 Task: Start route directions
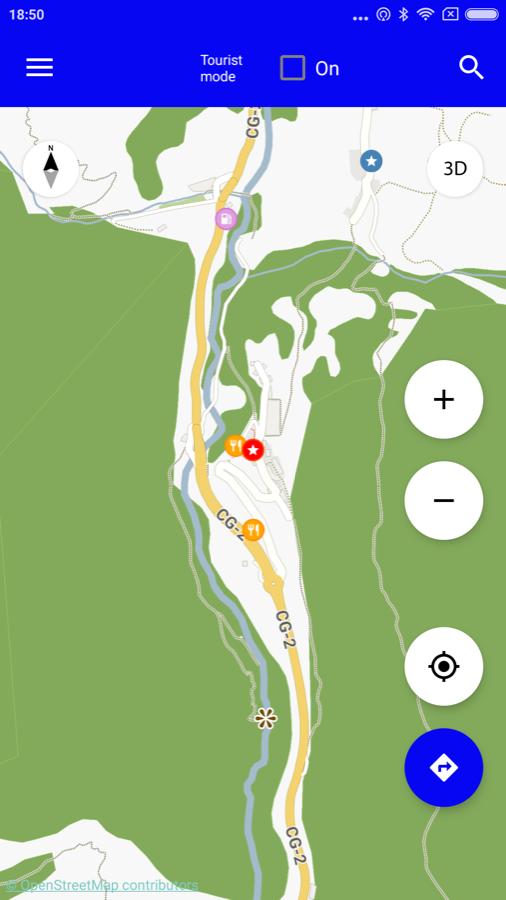[443, 767]
